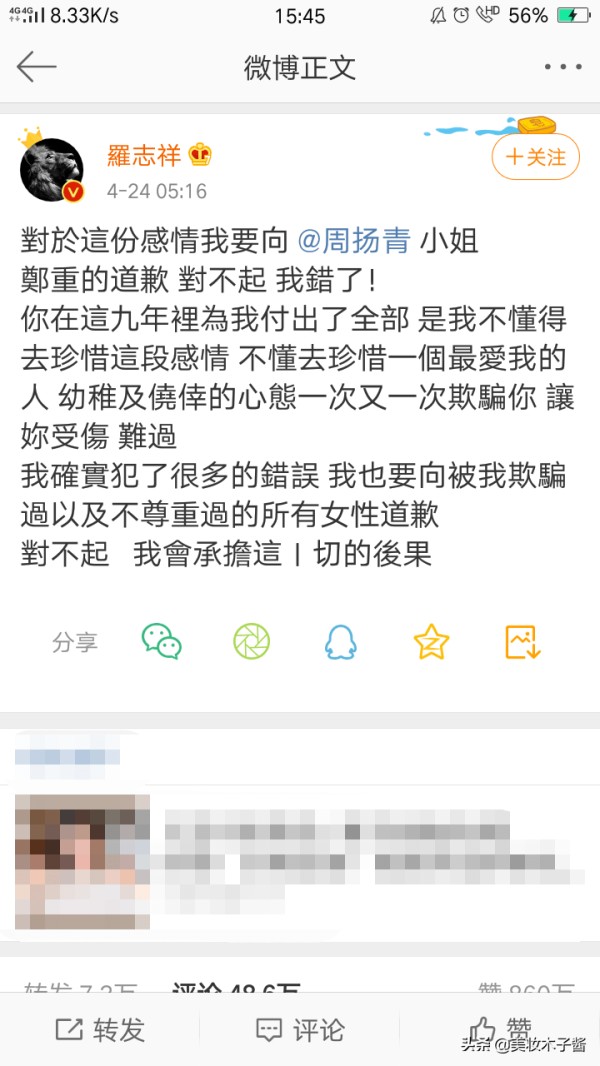600x1066 pixels.
Task: Open the three-dot overflow menu
Action: point(563,67)
